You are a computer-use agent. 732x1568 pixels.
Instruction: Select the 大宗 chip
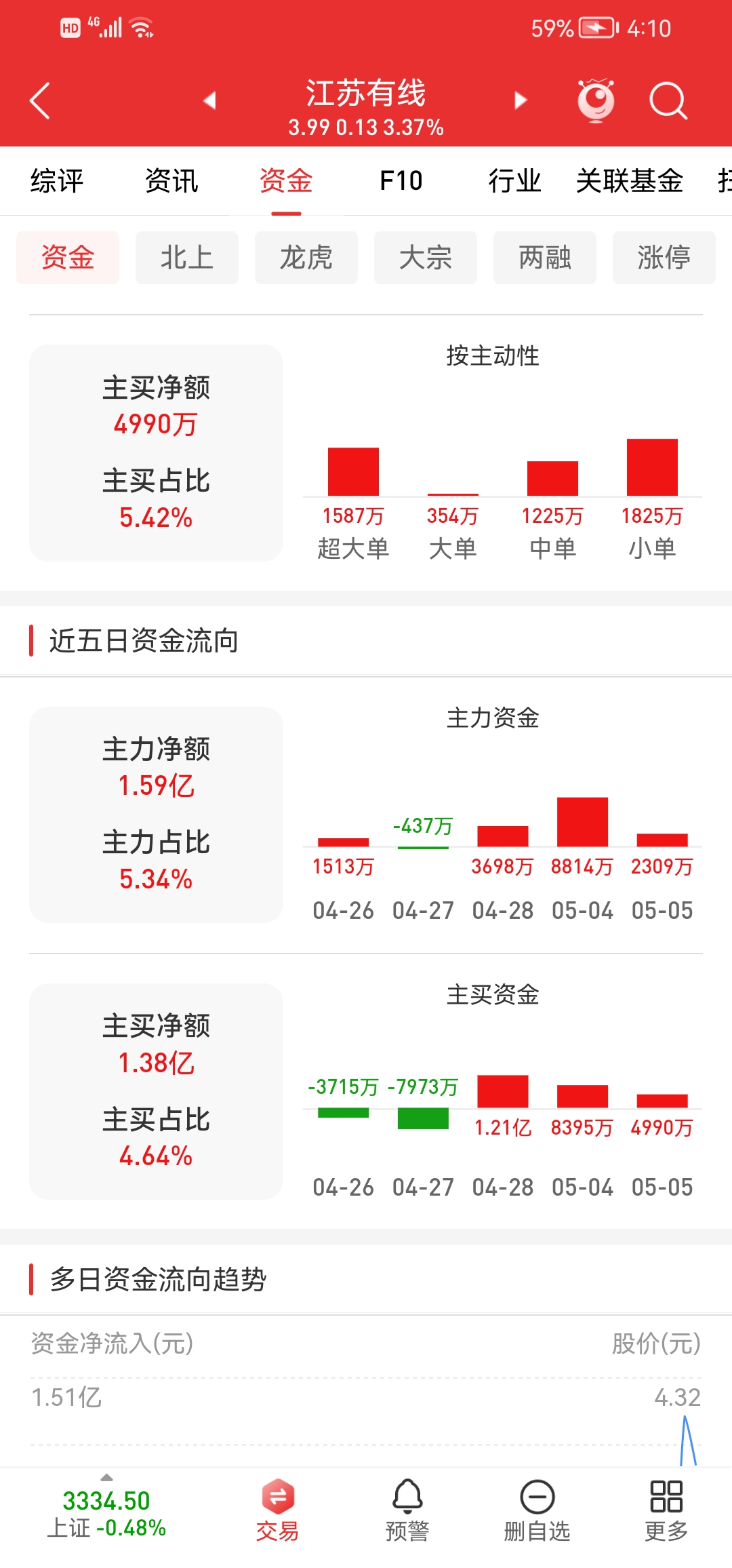tap(426, 258)
